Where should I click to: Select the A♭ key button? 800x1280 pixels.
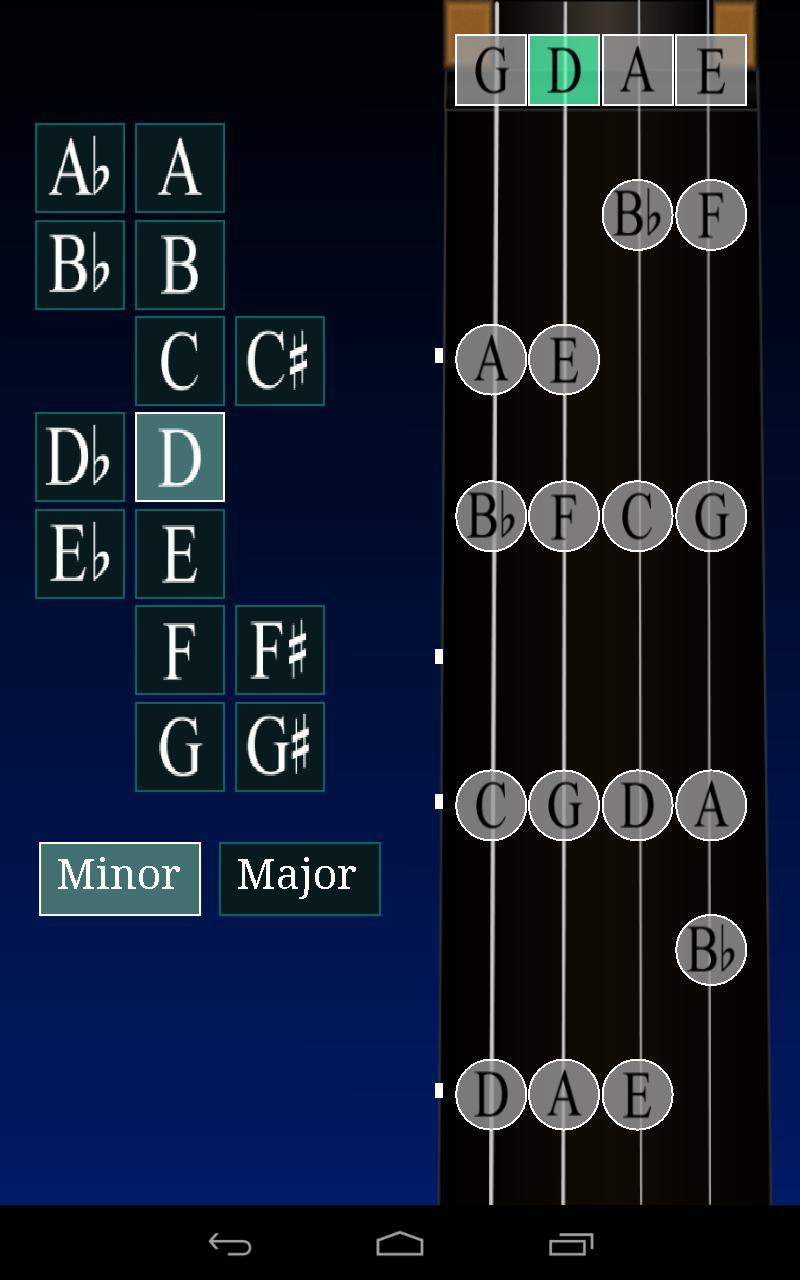(80, 168)
